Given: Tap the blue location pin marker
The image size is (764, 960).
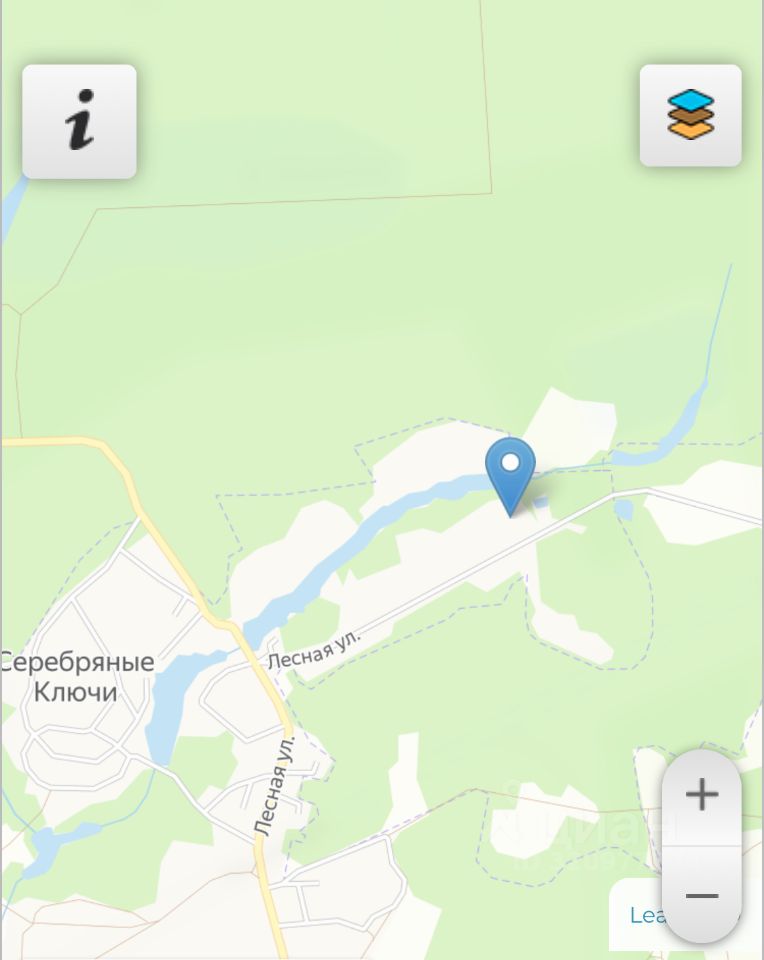Looking at the screenshot, I should (x=510, y=472).
